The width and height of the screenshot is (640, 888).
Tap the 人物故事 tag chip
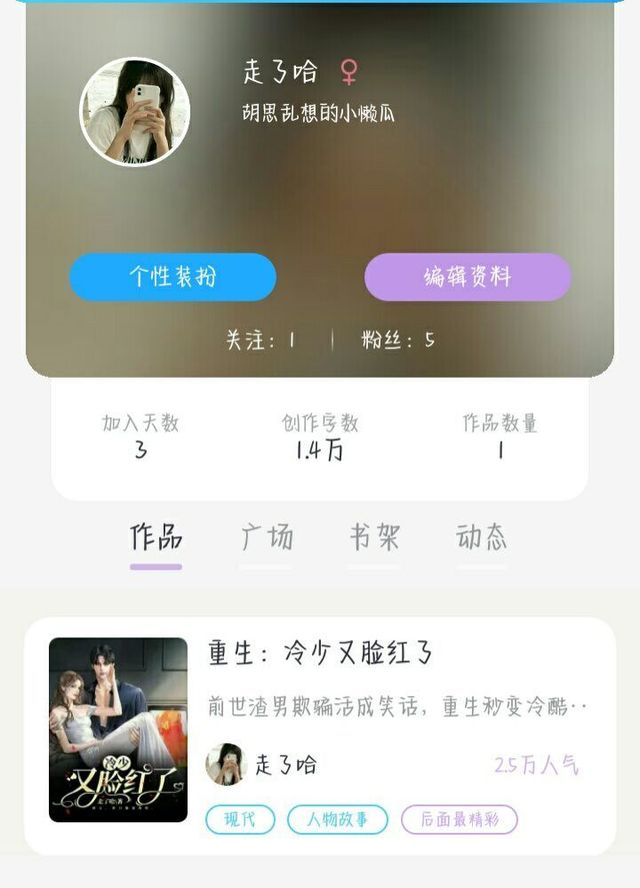click(x=338, y=819)
